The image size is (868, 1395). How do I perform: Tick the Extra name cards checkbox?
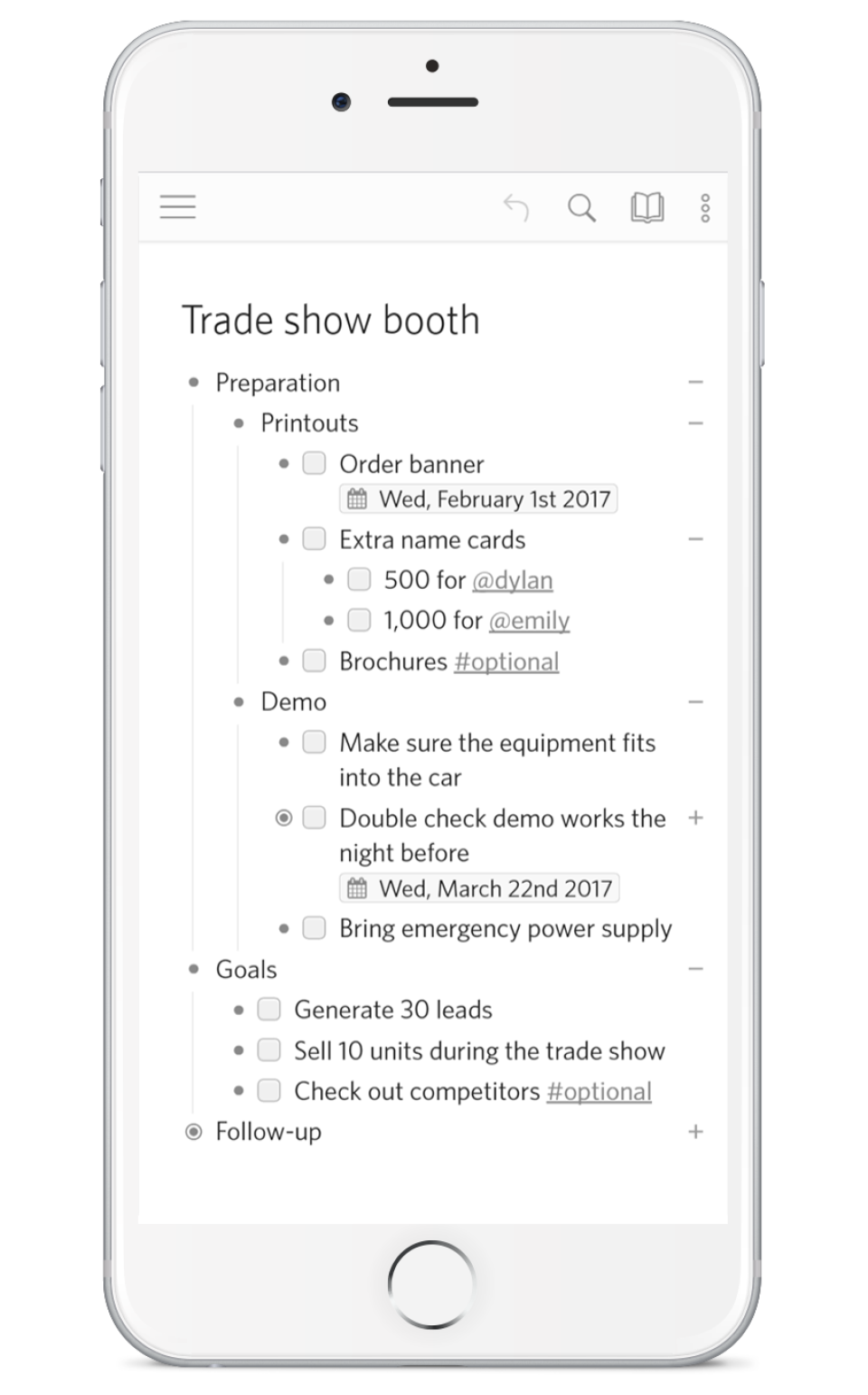[314, 539]
